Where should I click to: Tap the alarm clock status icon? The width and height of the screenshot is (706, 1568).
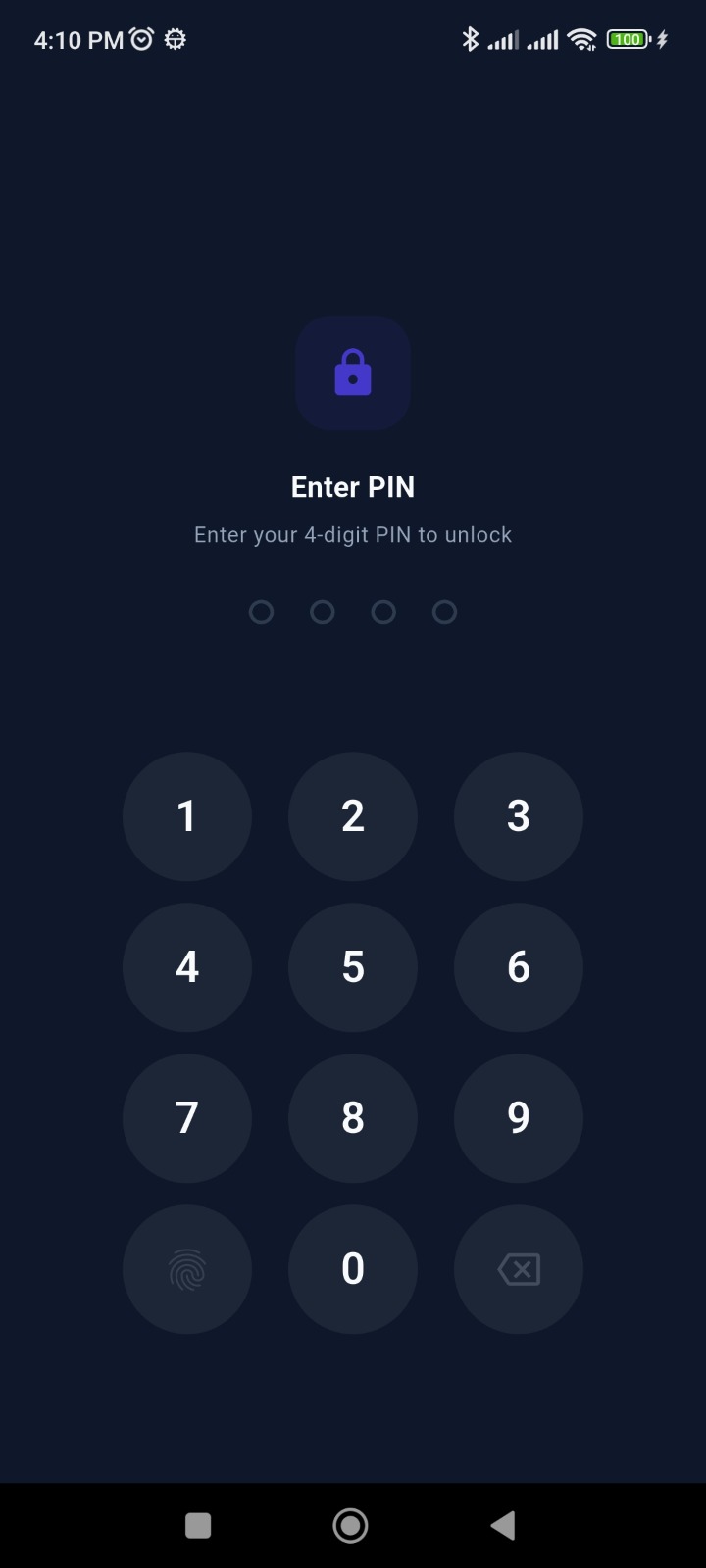click(x=142, y=38)
